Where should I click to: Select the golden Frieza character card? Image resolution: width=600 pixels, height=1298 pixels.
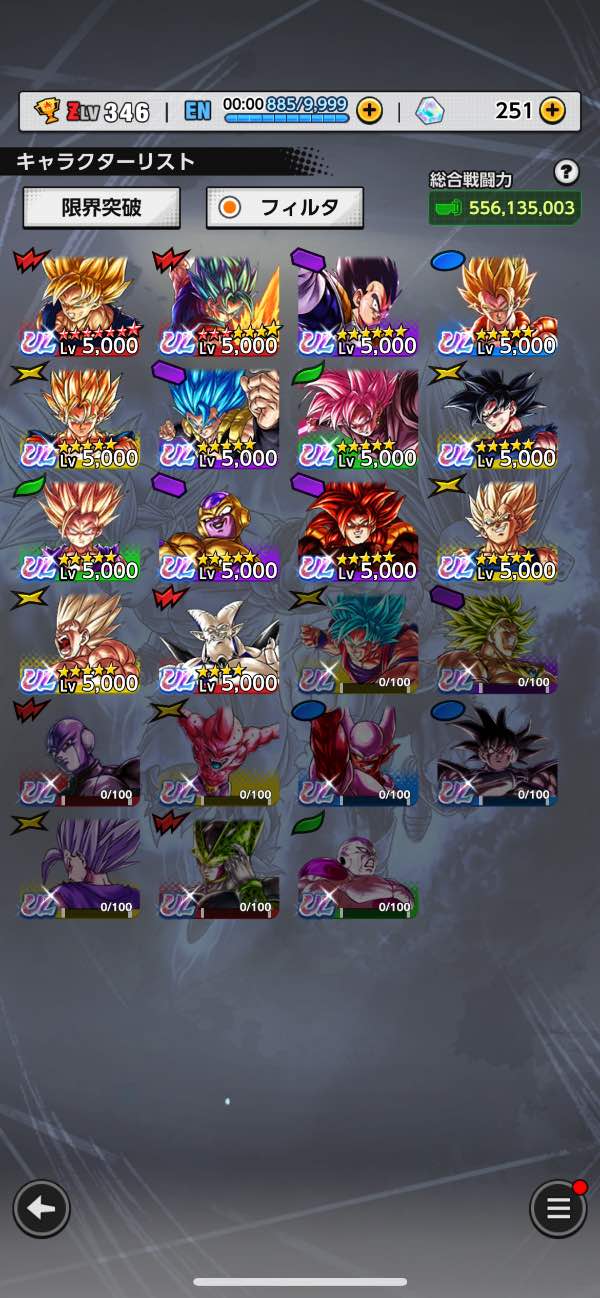tap(218, 531)
